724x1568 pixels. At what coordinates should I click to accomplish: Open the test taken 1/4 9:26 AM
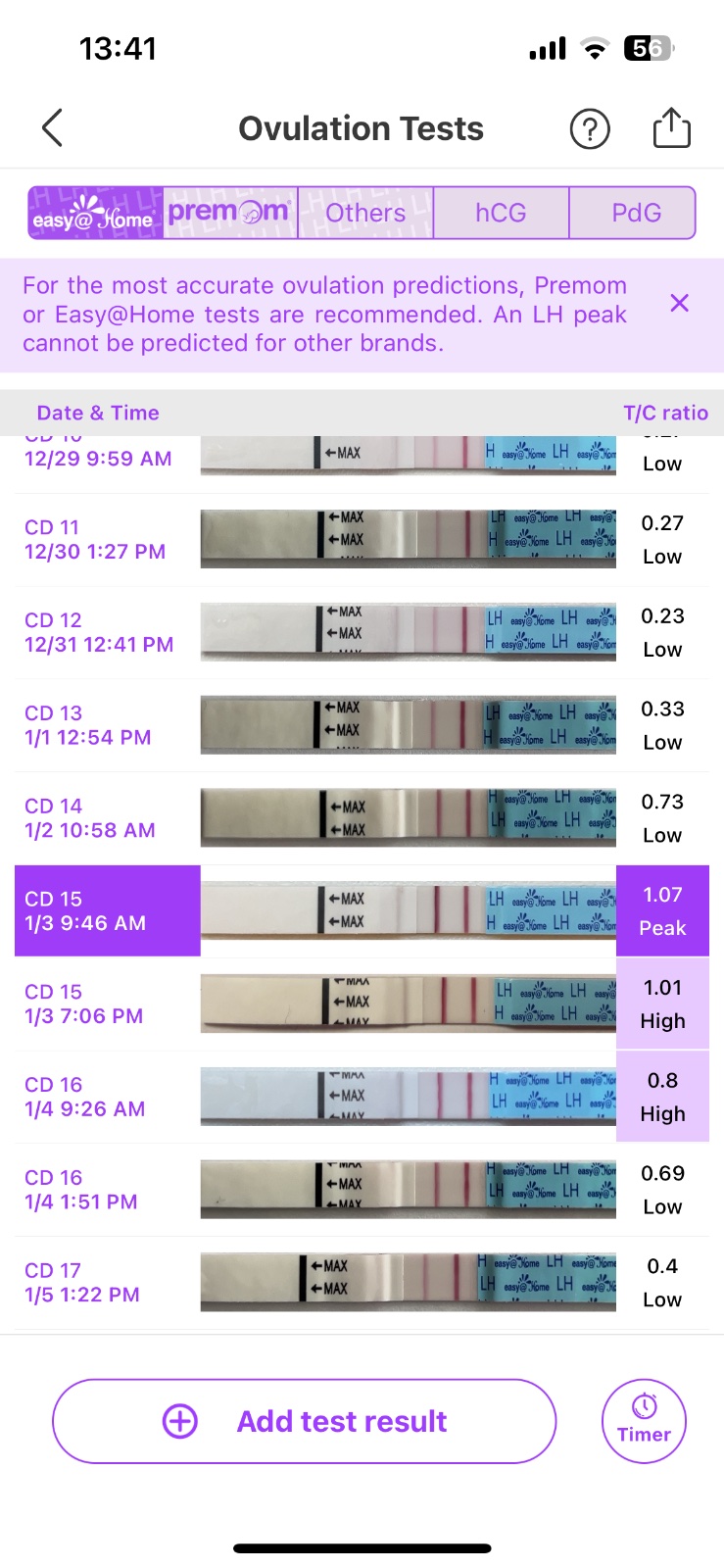[x=362, y=1097]
